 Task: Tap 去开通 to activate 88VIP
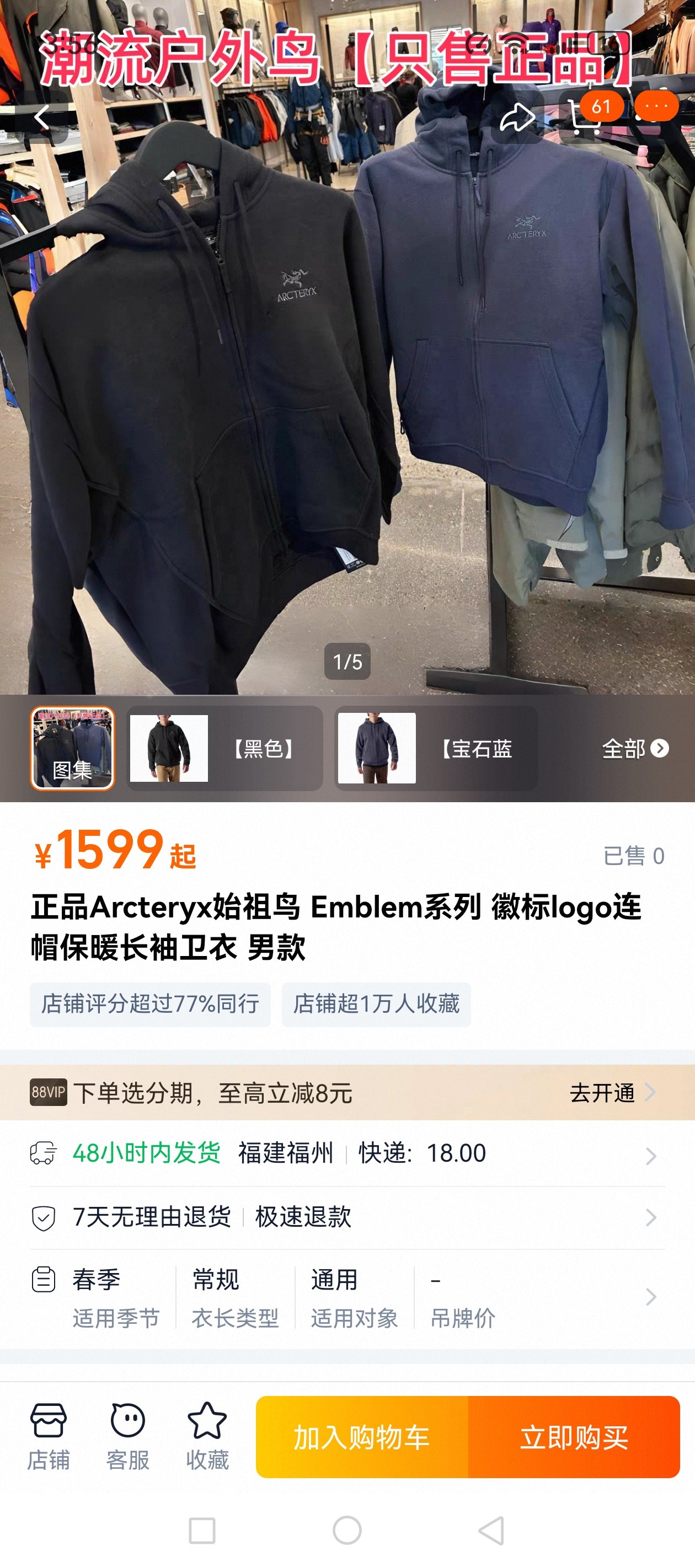612,1093
